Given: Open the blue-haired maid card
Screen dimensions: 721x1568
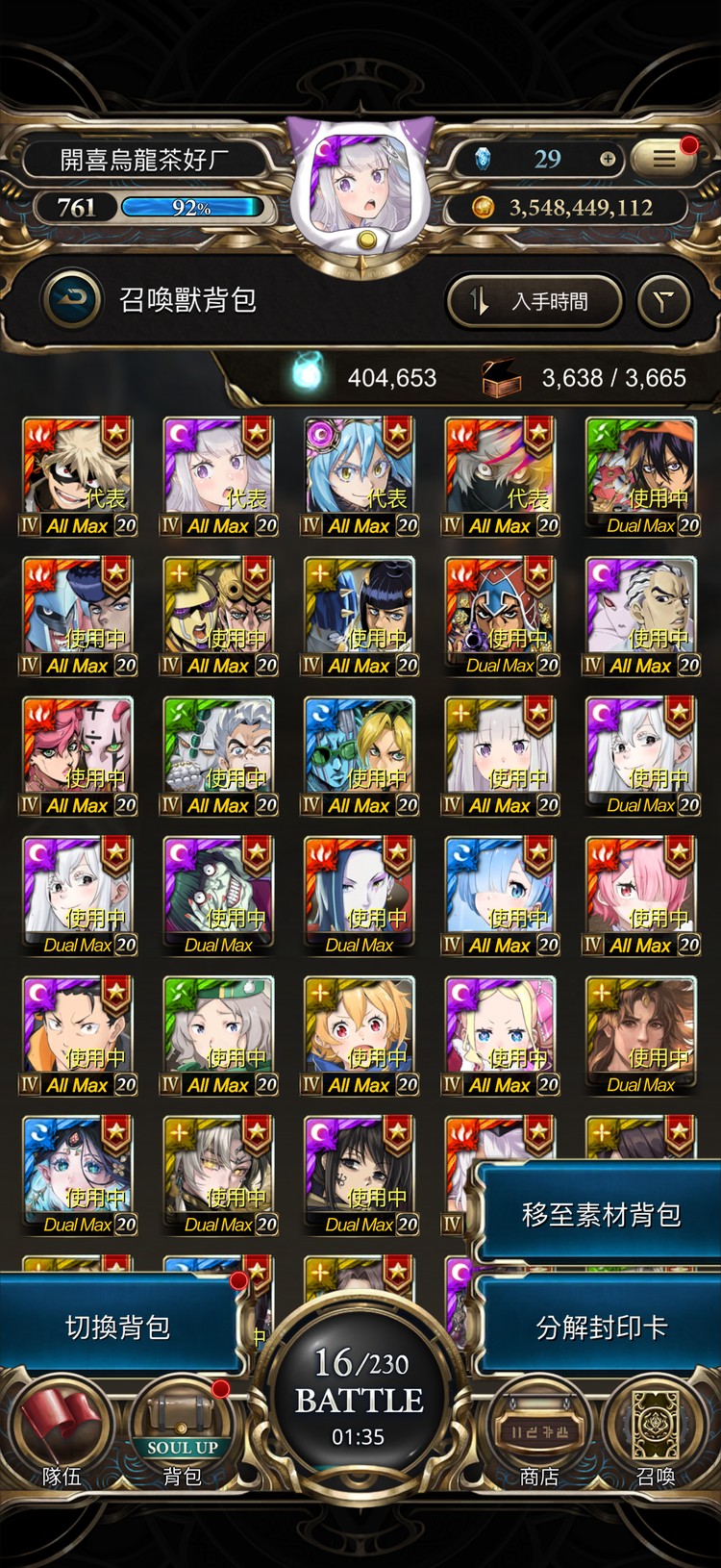Looking at the screenshot, I should point(500,895).
